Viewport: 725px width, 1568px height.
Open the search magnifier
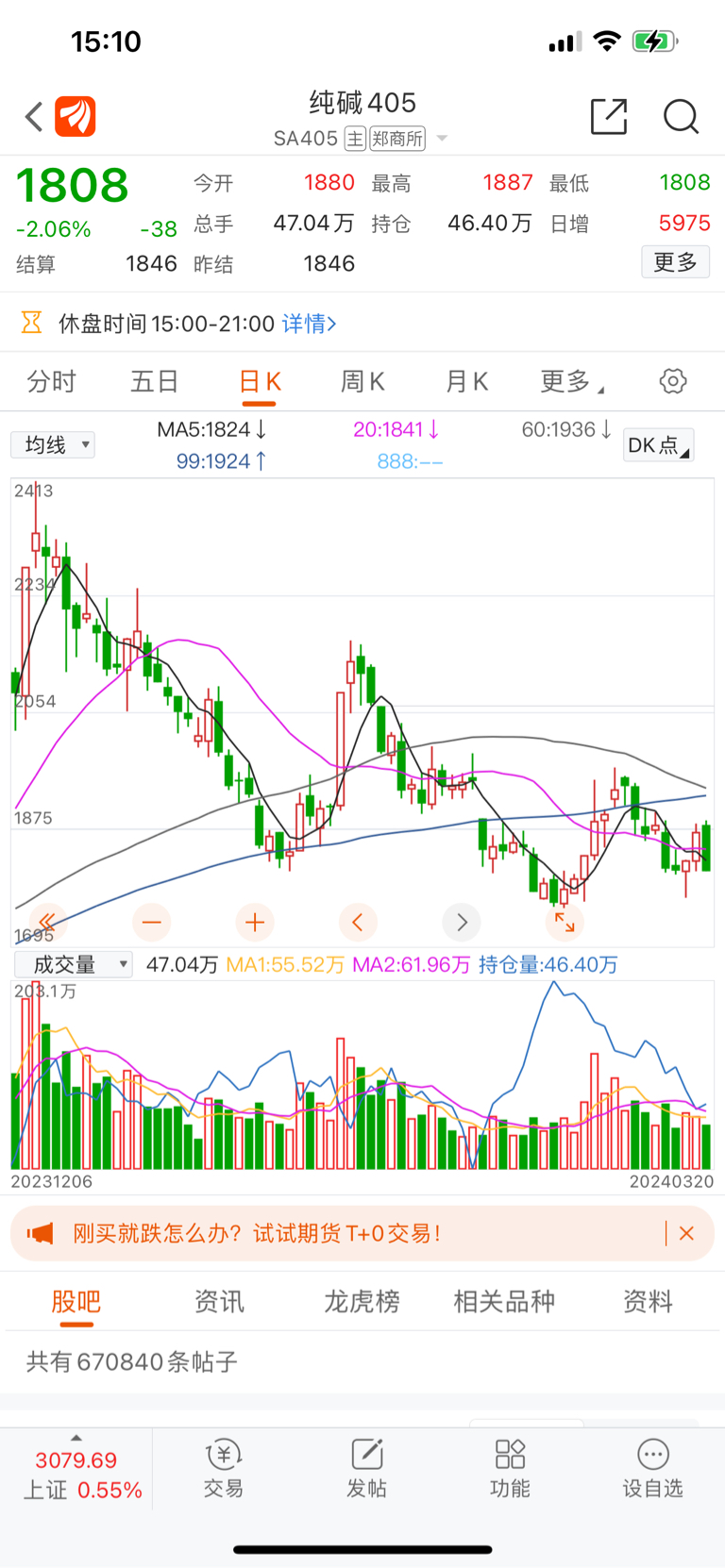681,117
